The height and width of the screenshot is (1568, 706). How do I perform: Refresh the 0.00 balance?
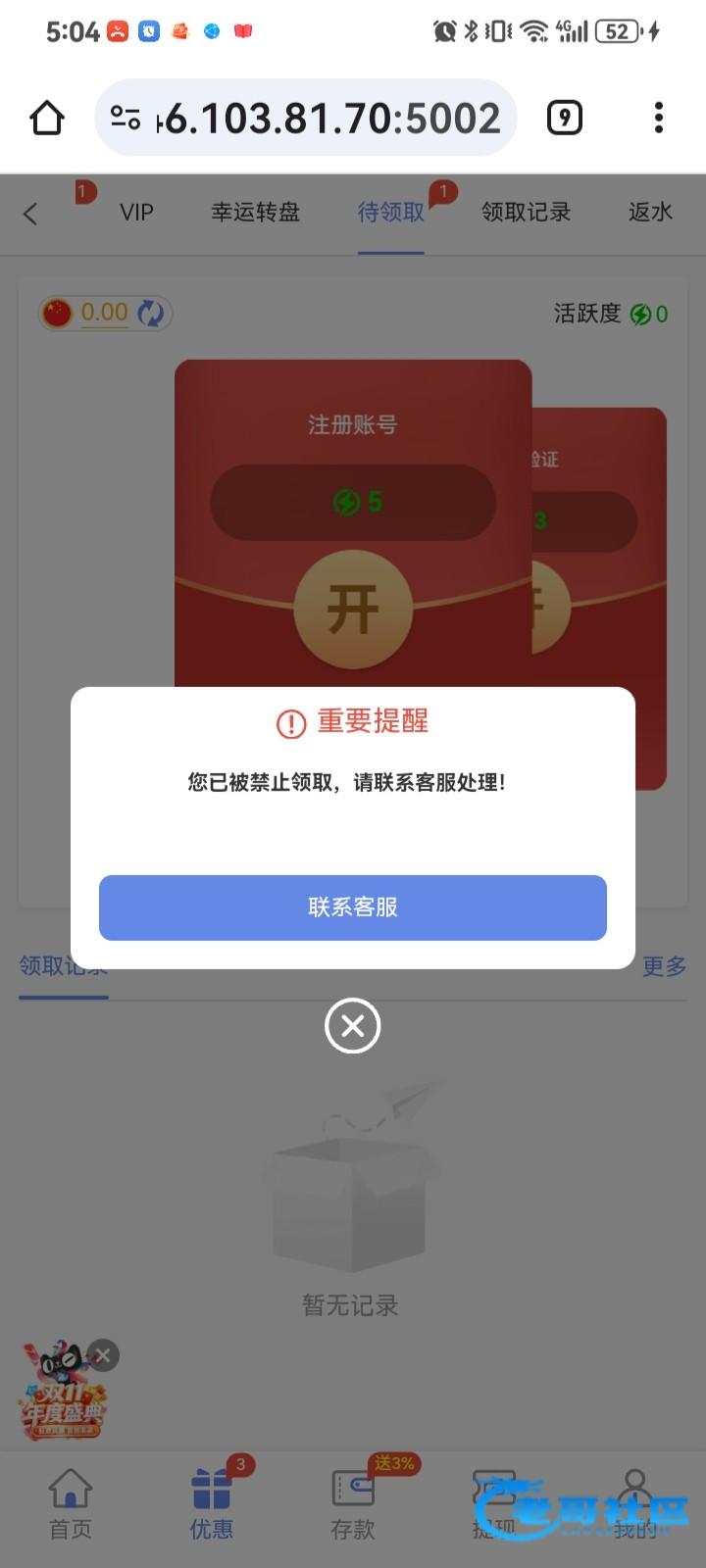pyautogui.click(x=151, y=314)
